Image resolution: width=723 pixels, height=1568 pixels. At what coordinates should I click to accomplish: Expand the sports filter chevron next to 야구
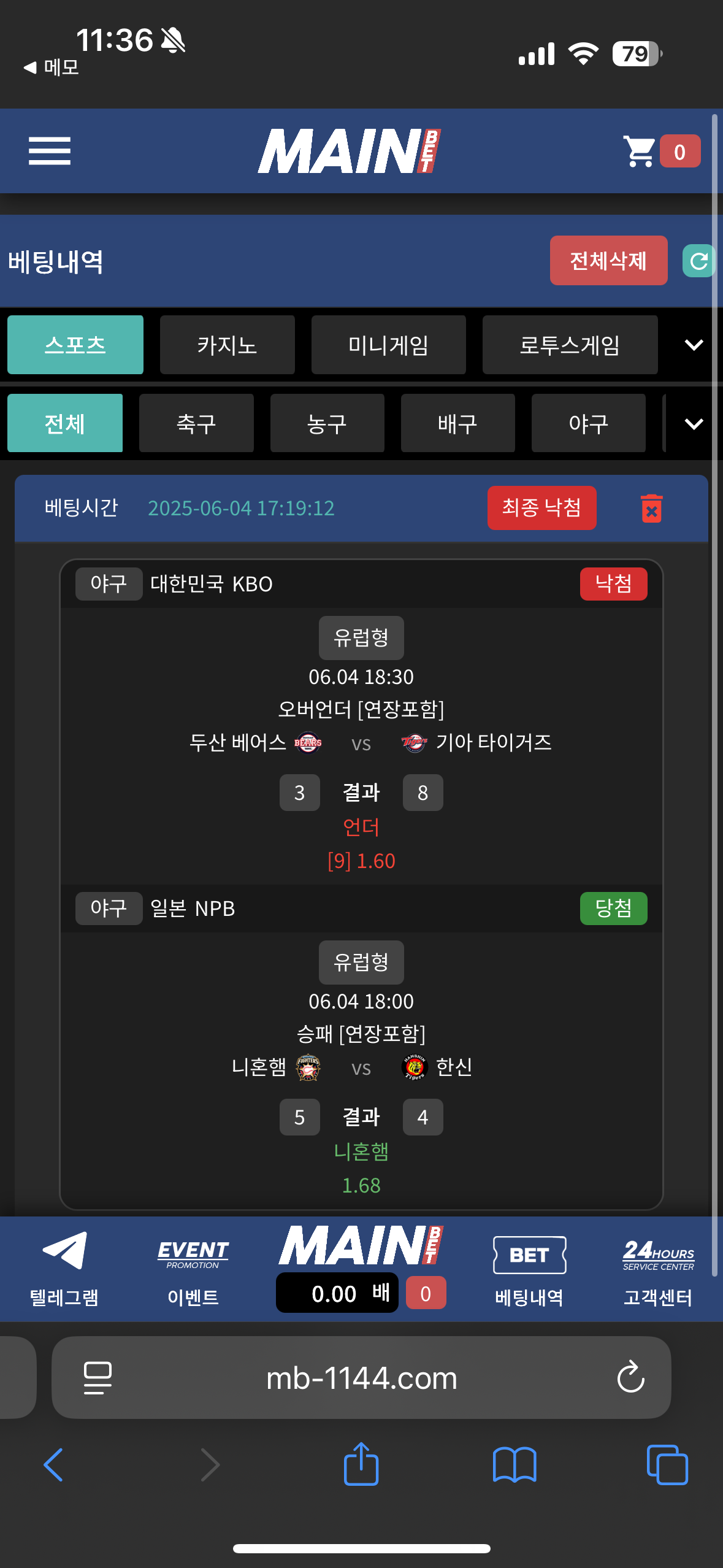693,423
